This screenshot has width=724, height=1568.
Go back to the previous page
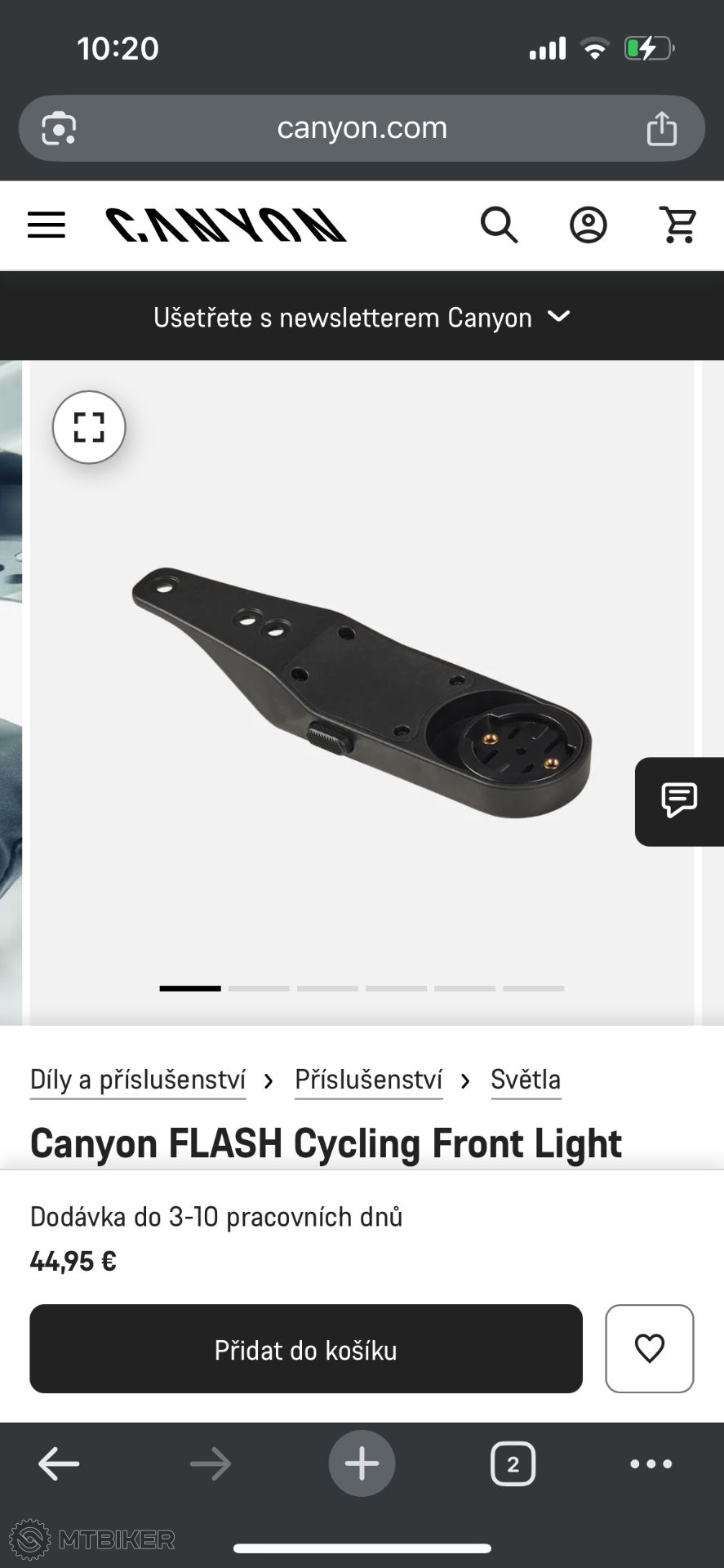[59, 1463]
